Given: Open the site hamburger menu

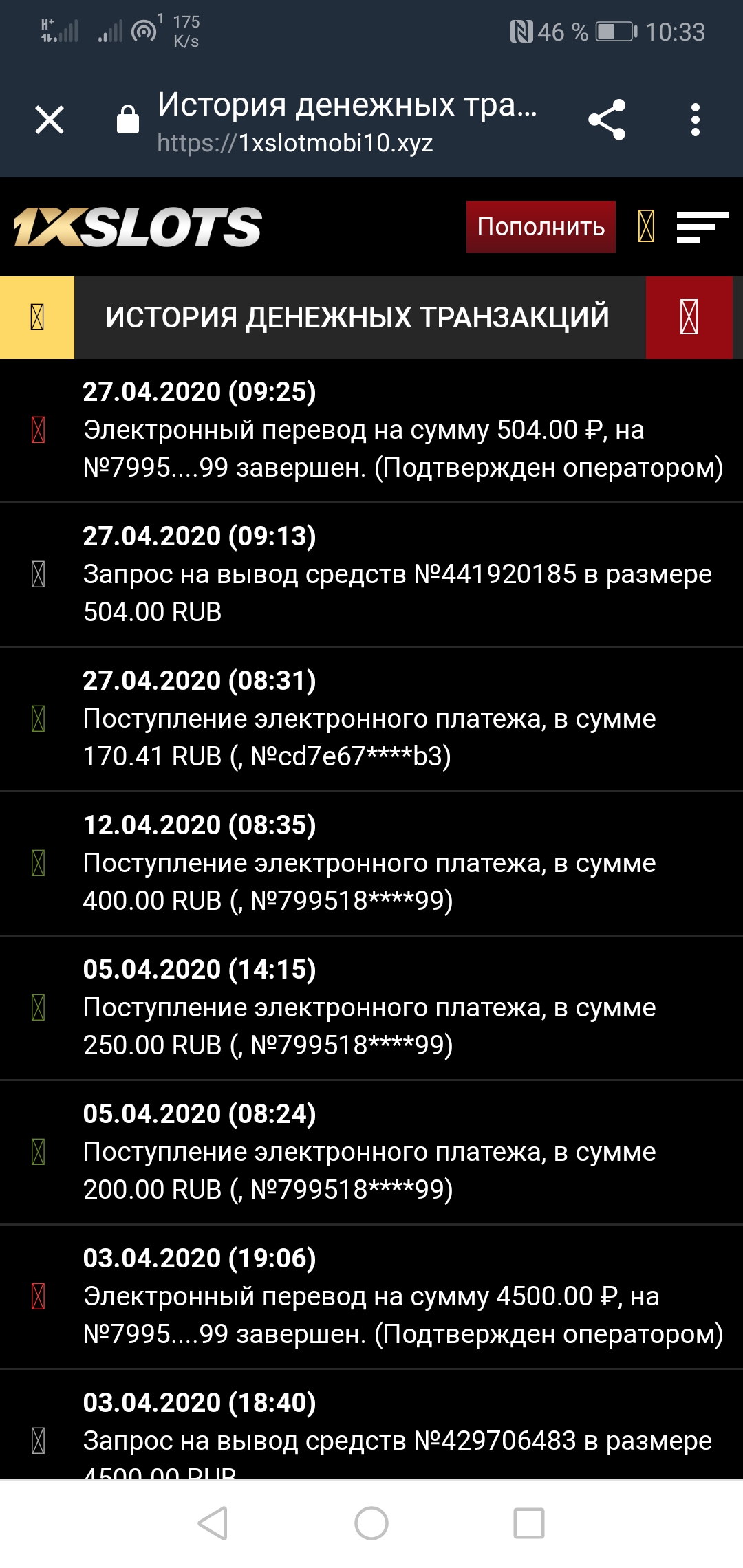Looking at the screenshot, I should [702, 227].
